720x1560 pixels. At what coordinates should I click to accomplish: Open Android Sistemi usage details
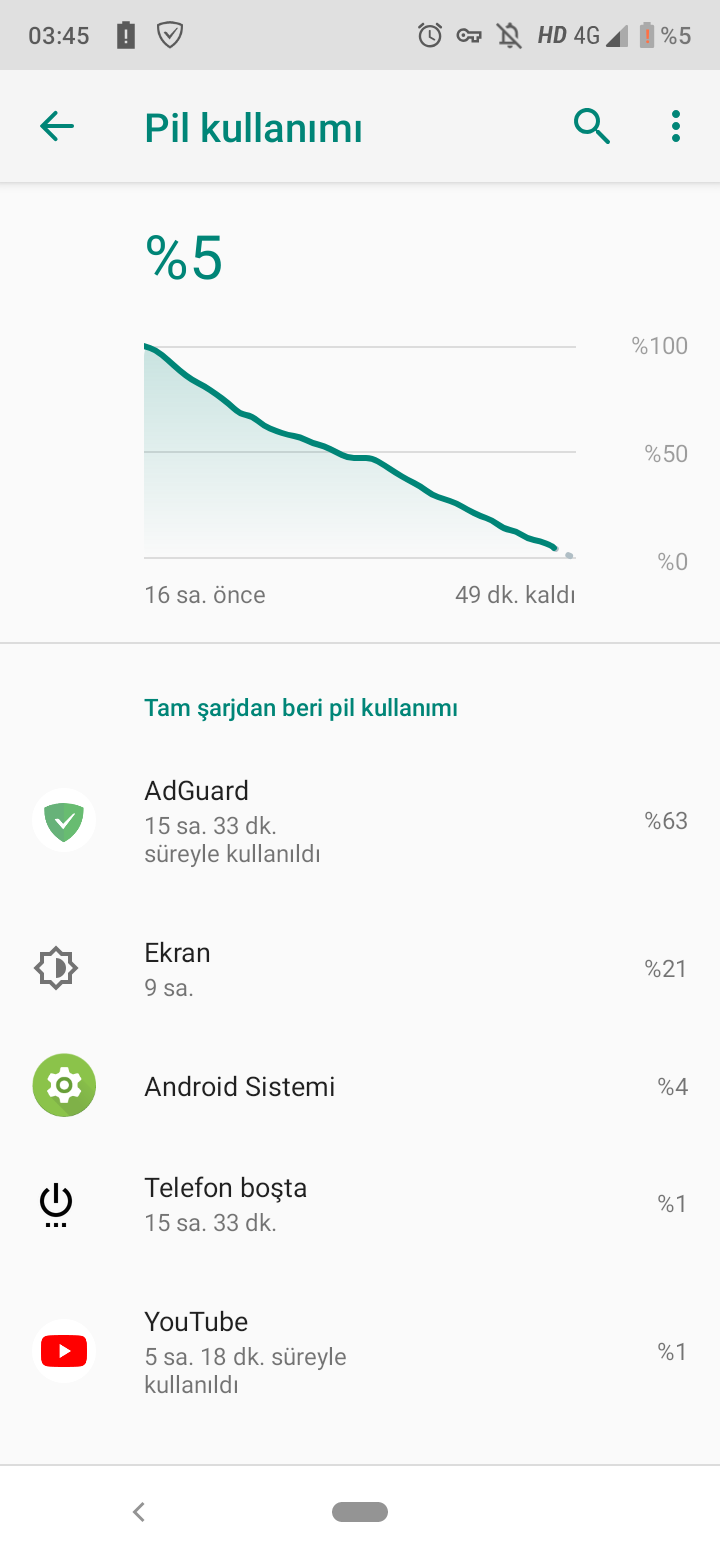[x=360, y=1086]
